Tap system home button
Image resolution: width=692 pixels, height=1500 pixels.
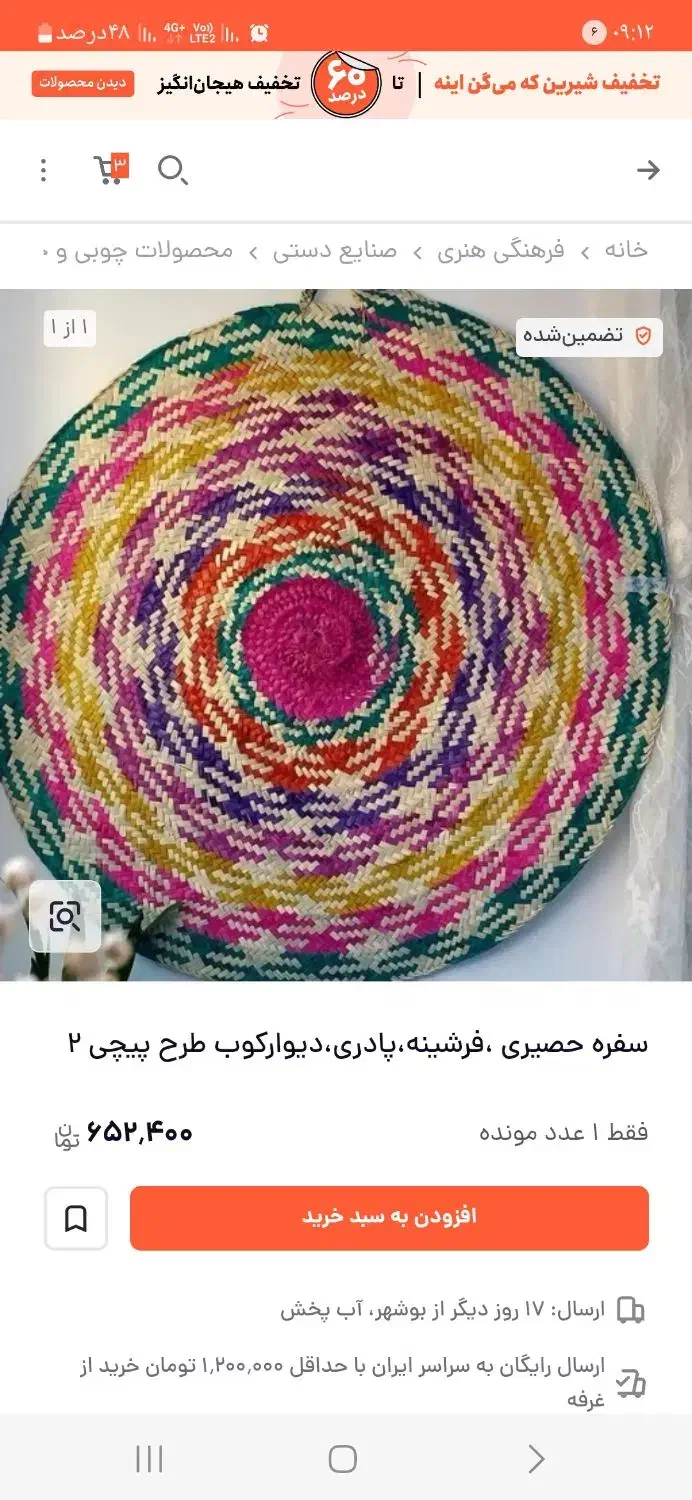(343, 1459)
